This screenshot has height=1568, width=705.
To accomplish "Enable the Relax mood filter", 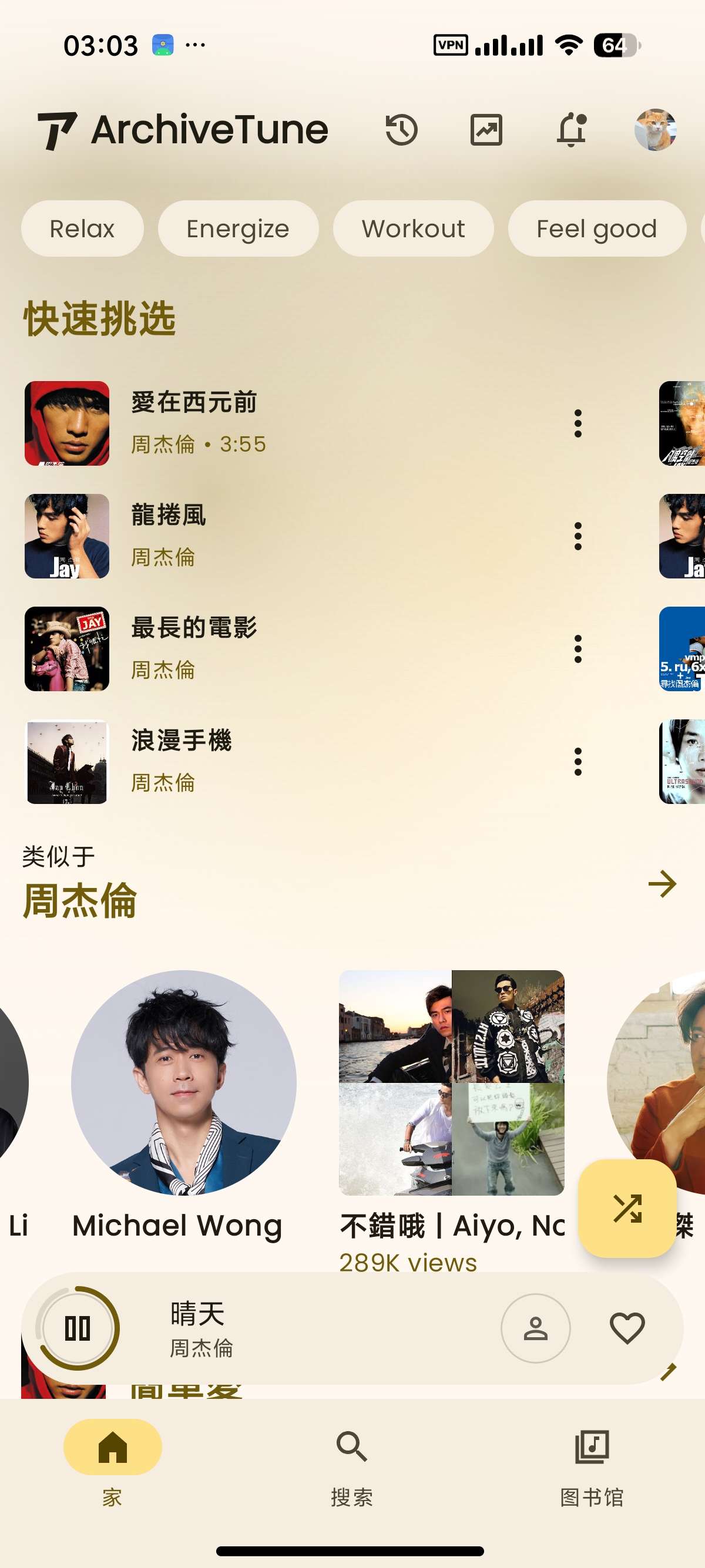I will coord(82,228).
